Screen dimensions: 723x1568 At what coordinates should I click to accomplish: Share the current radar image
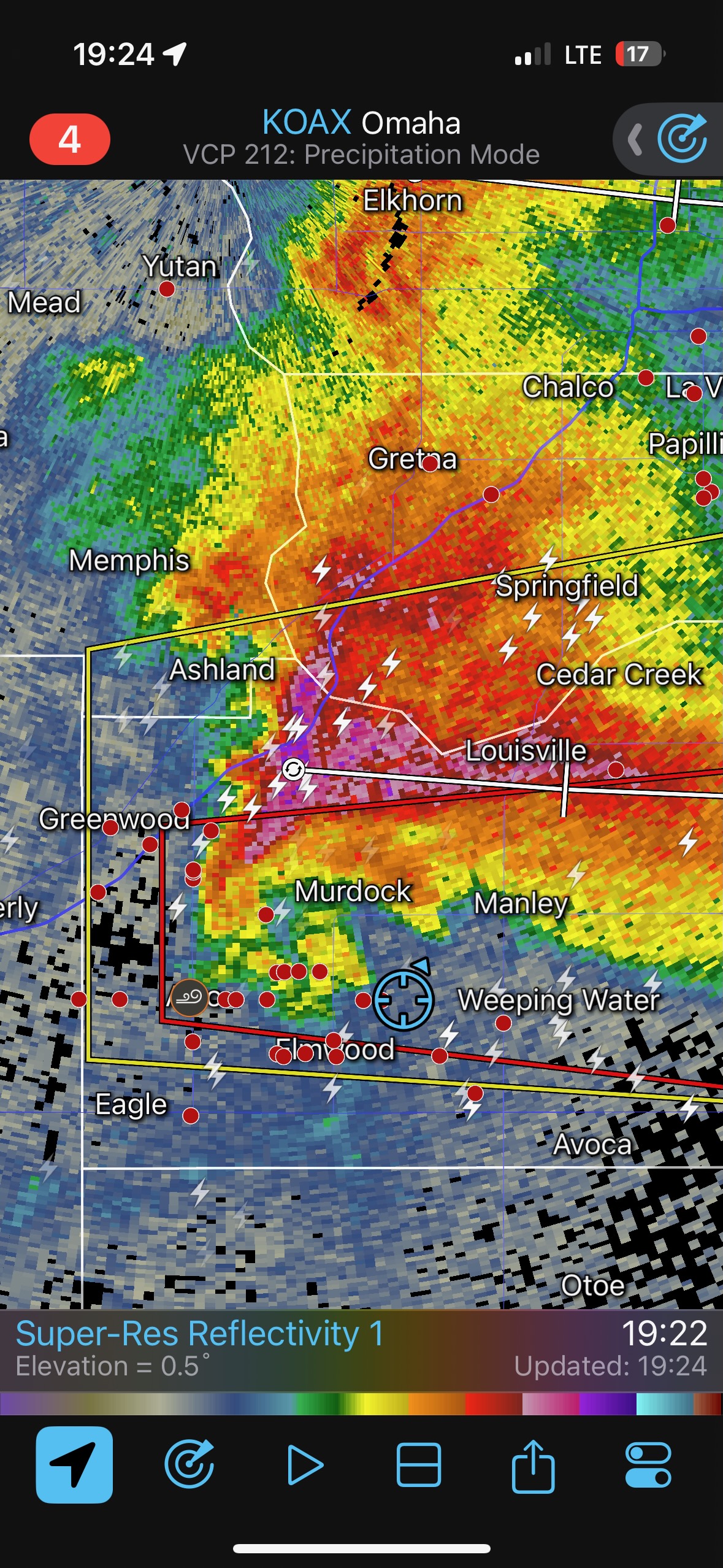click(533, 1464)
